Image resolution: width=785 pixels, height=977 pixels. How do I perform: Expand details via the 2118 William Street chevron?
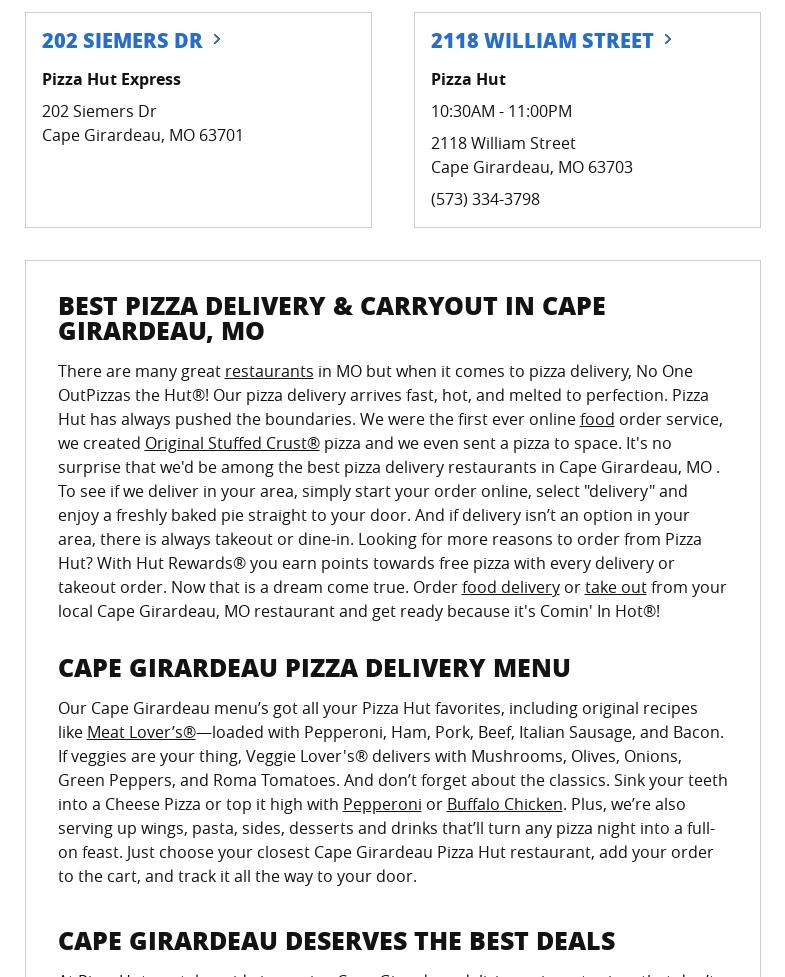(667, 39)
